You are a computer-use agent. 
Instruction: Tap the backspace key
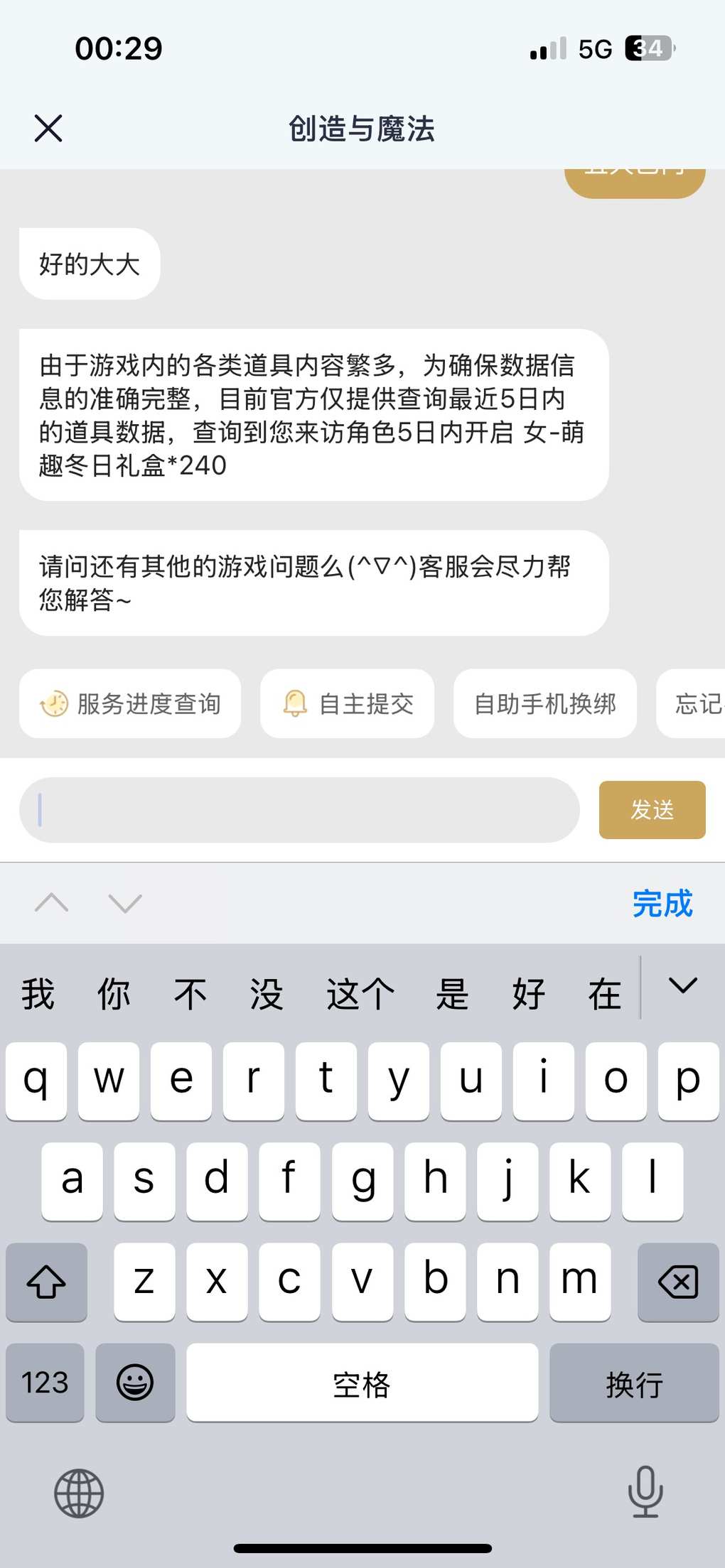(x=678, y=1282)
